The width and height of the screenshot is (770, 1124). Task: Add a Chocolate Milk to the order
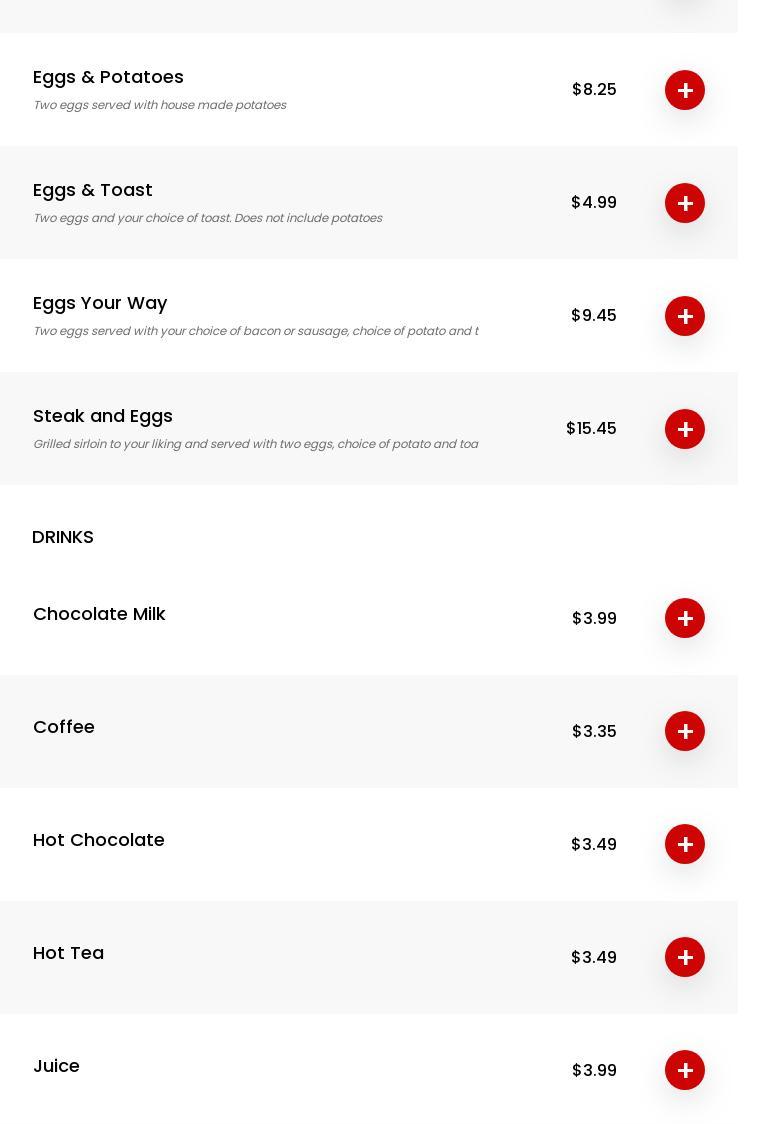[685, 618]
